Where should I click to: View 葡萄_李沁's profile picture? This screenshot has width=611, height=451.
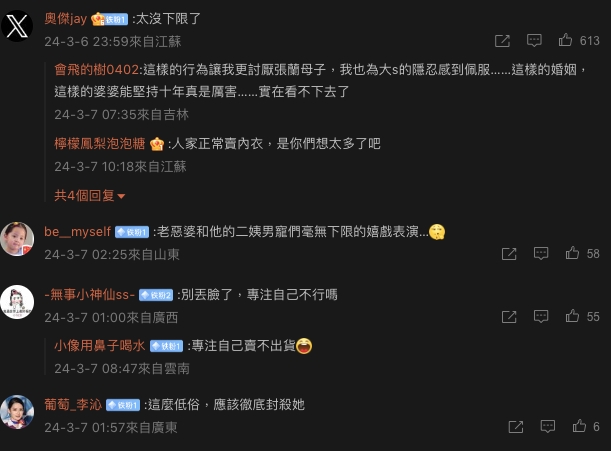pyautogui.click(x=18, y=412)
